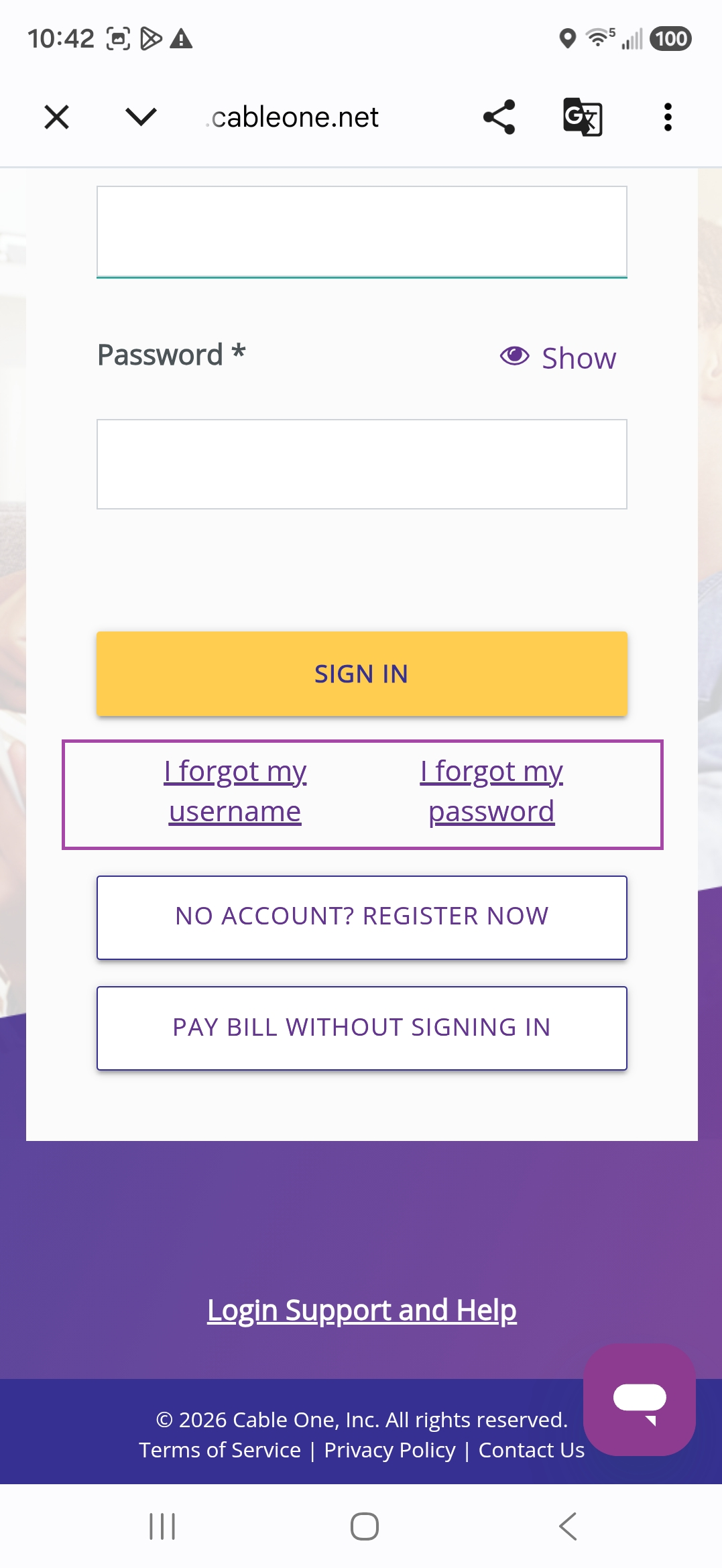Open 'I forgot my username' link
This screenshot has height=1568, width=722.
(235, 791)
